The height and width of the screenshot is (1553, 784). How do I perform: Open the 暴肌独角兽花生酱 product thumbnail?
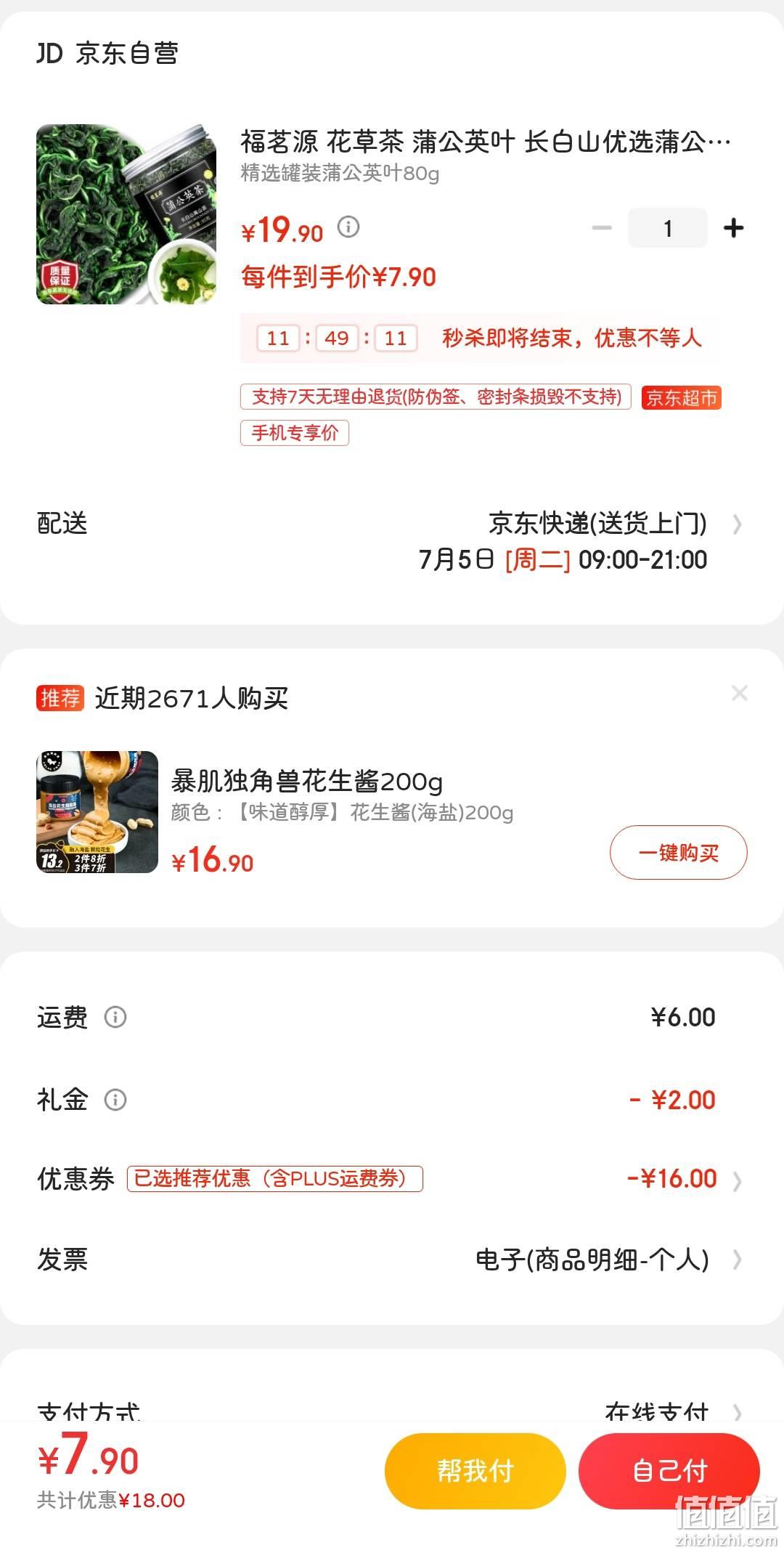[97, 812]
